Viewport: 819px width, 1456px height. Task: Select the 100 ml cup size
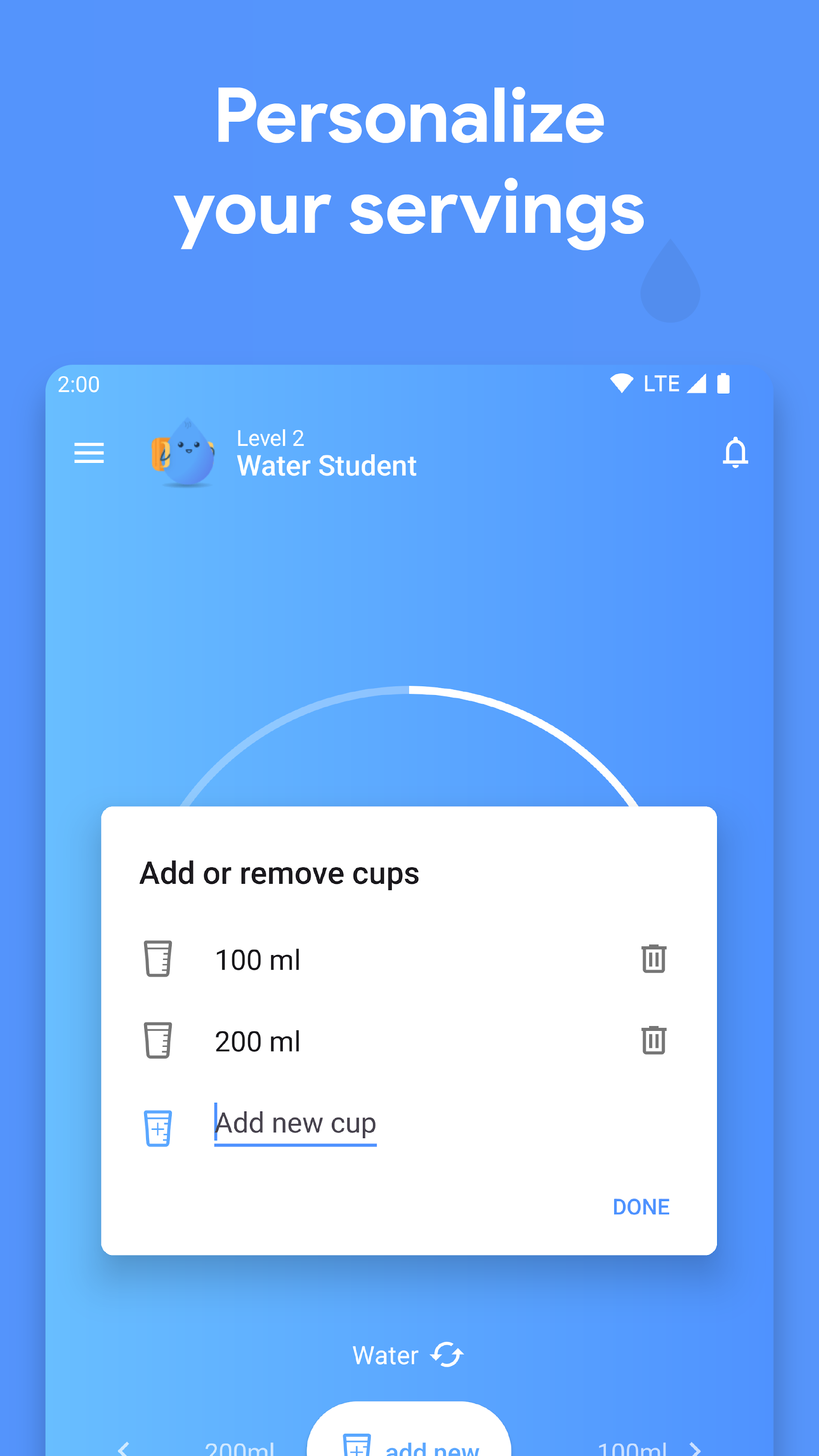(258, 959)
